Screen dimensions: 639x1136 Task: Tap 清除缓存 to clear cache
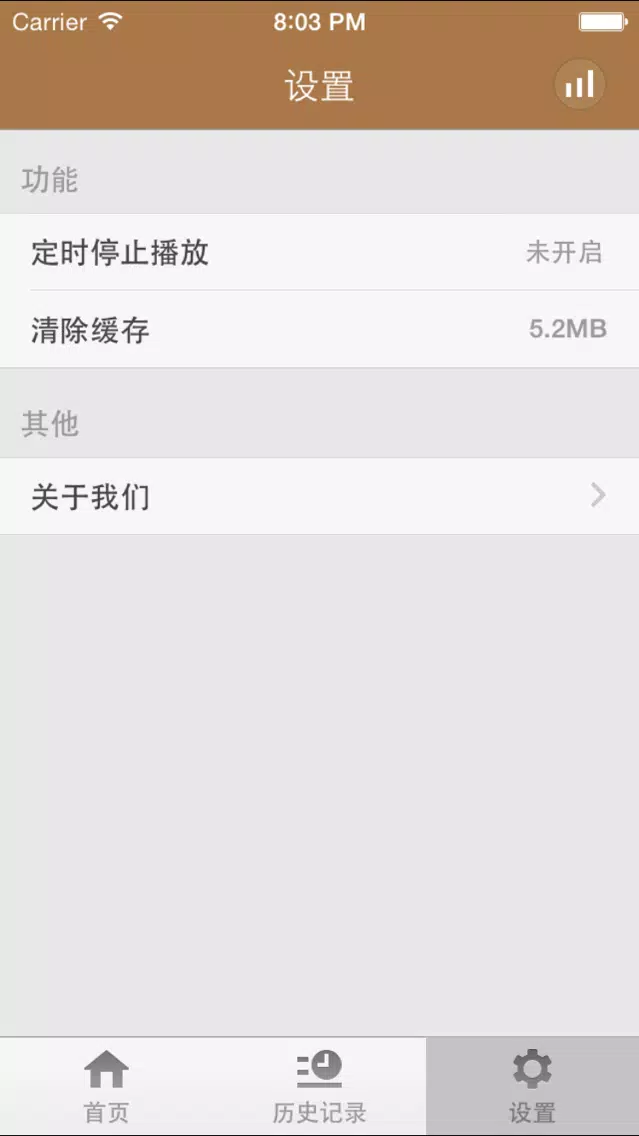click(x=319, y=330)
